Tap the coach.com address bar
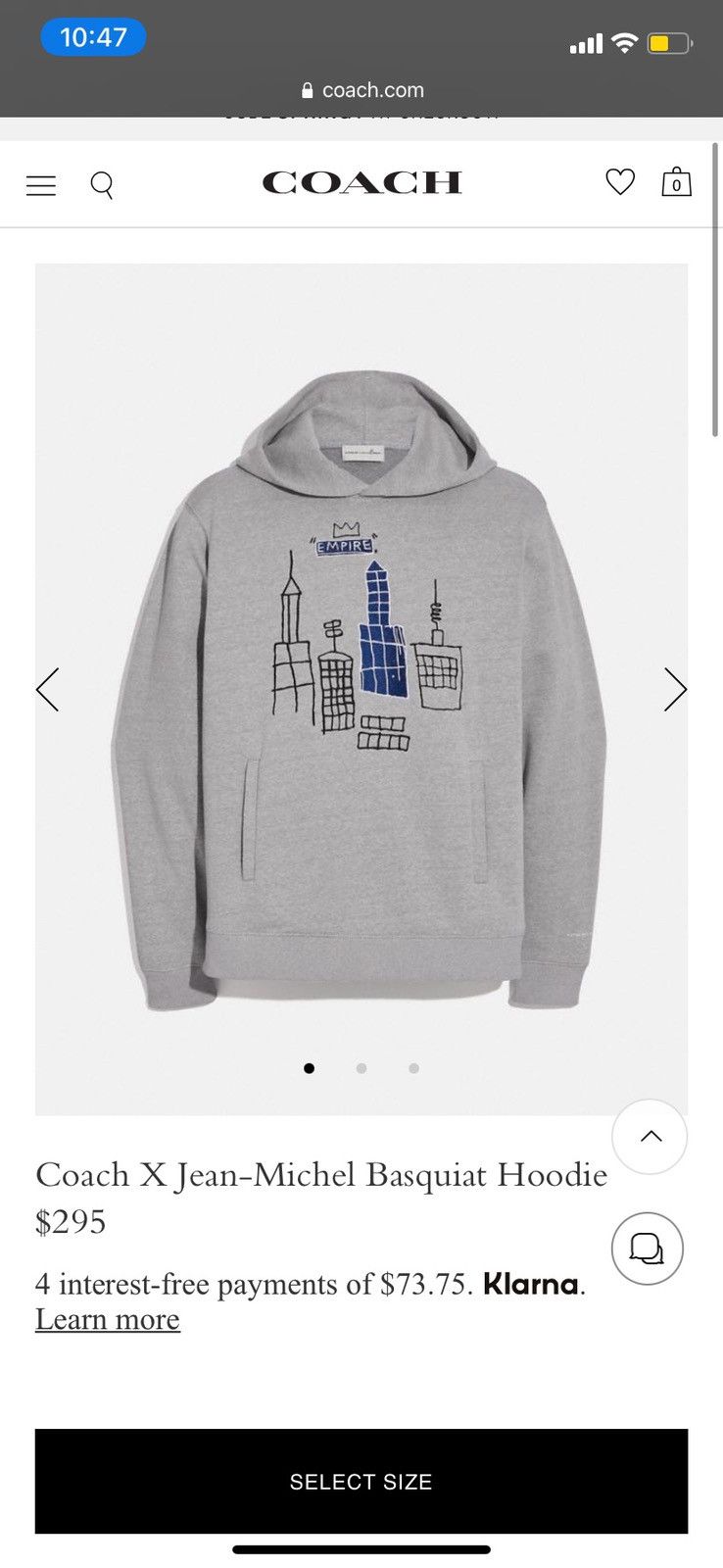Screen dimensions: 723x1568 tap(362, 90)
